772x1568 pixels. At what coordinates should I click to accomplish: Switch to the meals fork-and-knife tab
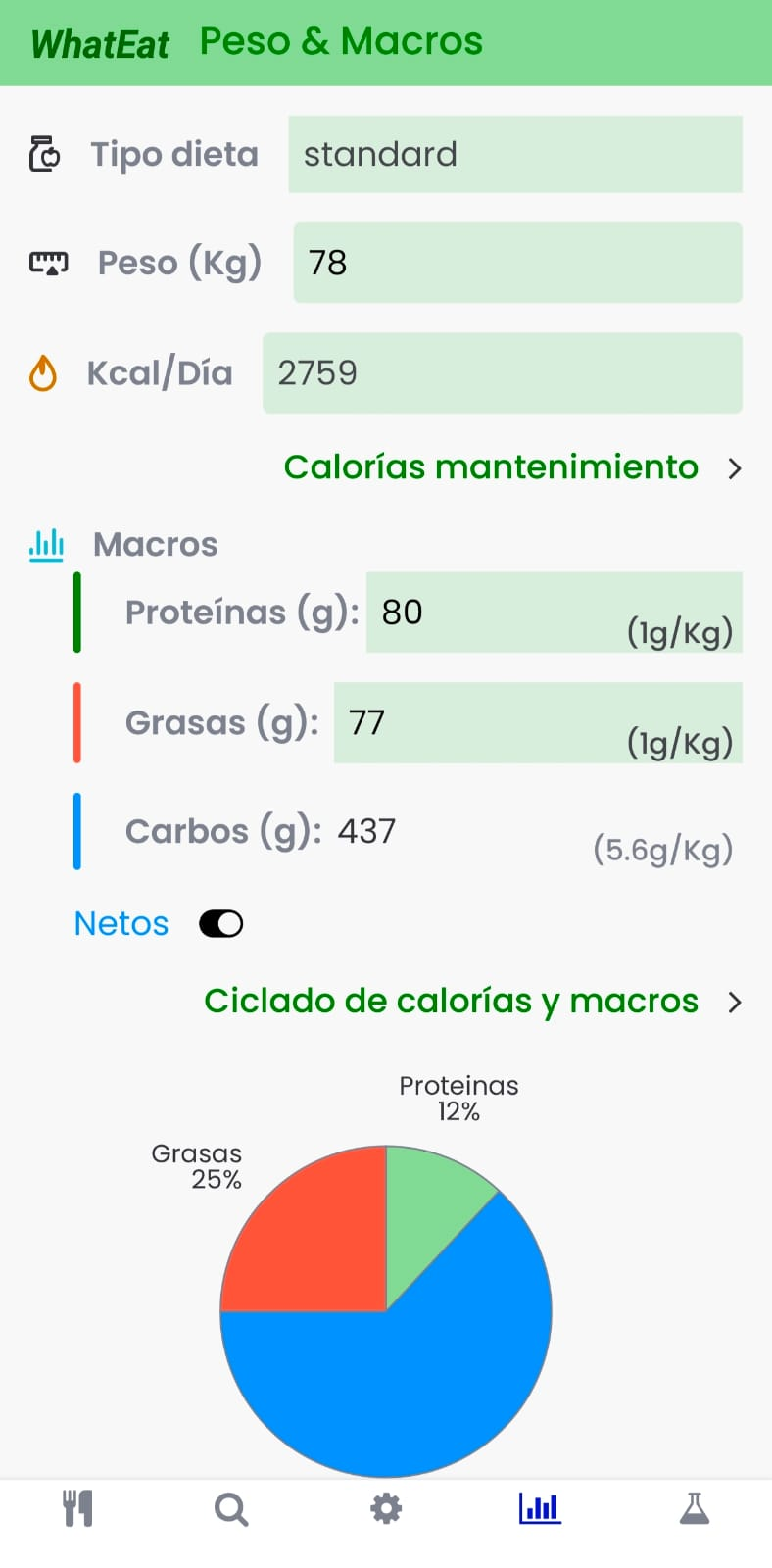click(77, 1509)
